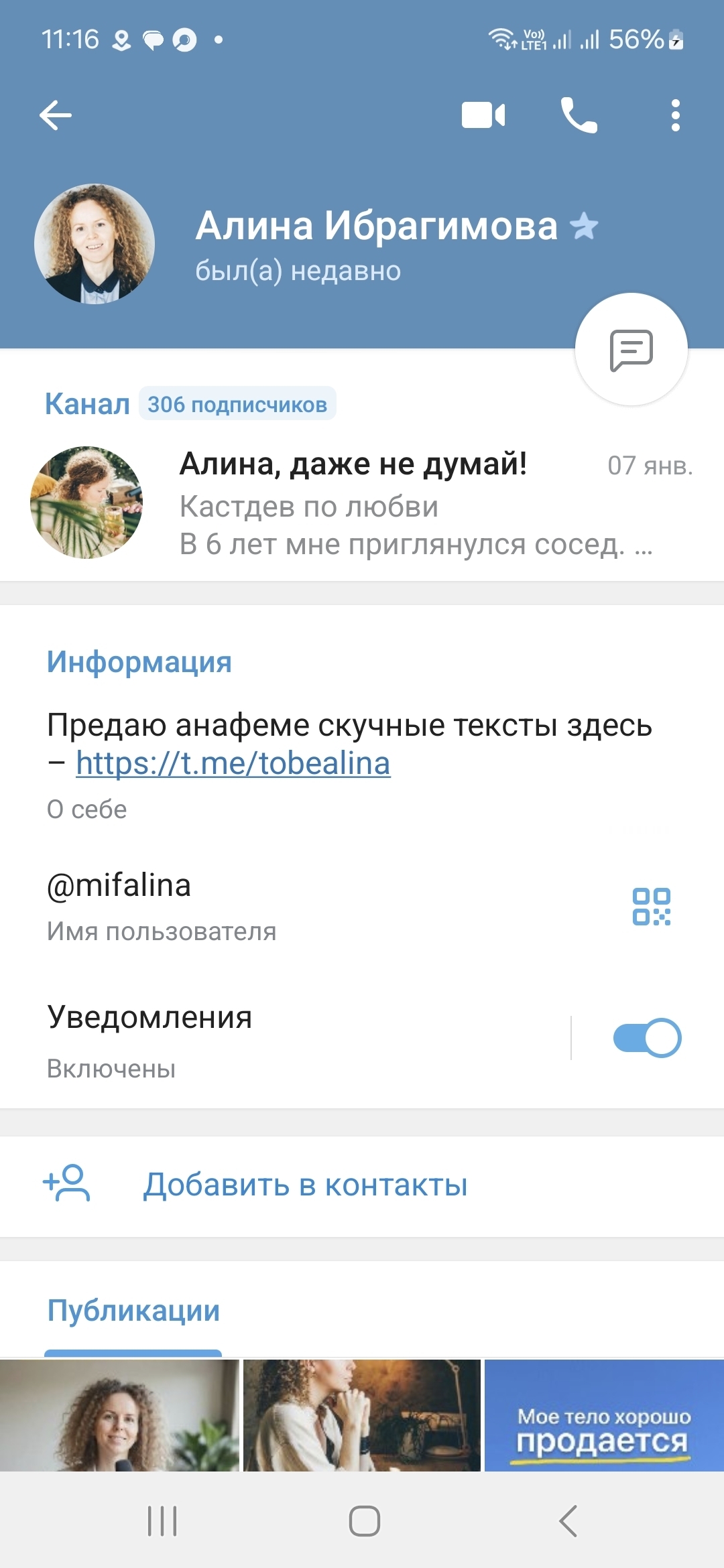Open the middle publication photo of a woman's profile
This screenshot has height=1568, width=724.
pyautogui.click(x=362, y=1415)
